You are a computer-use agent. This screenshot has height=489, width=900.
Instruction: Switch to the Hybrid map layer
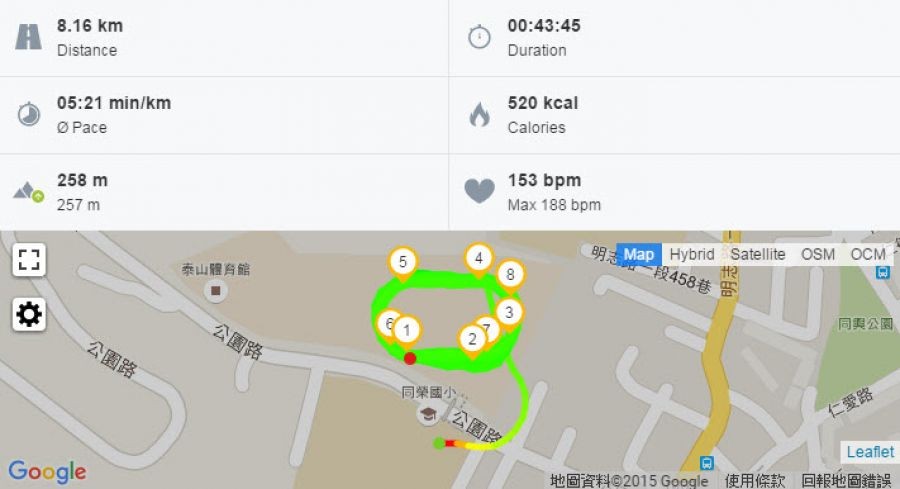pyautogui.click(x=692, y=254)
